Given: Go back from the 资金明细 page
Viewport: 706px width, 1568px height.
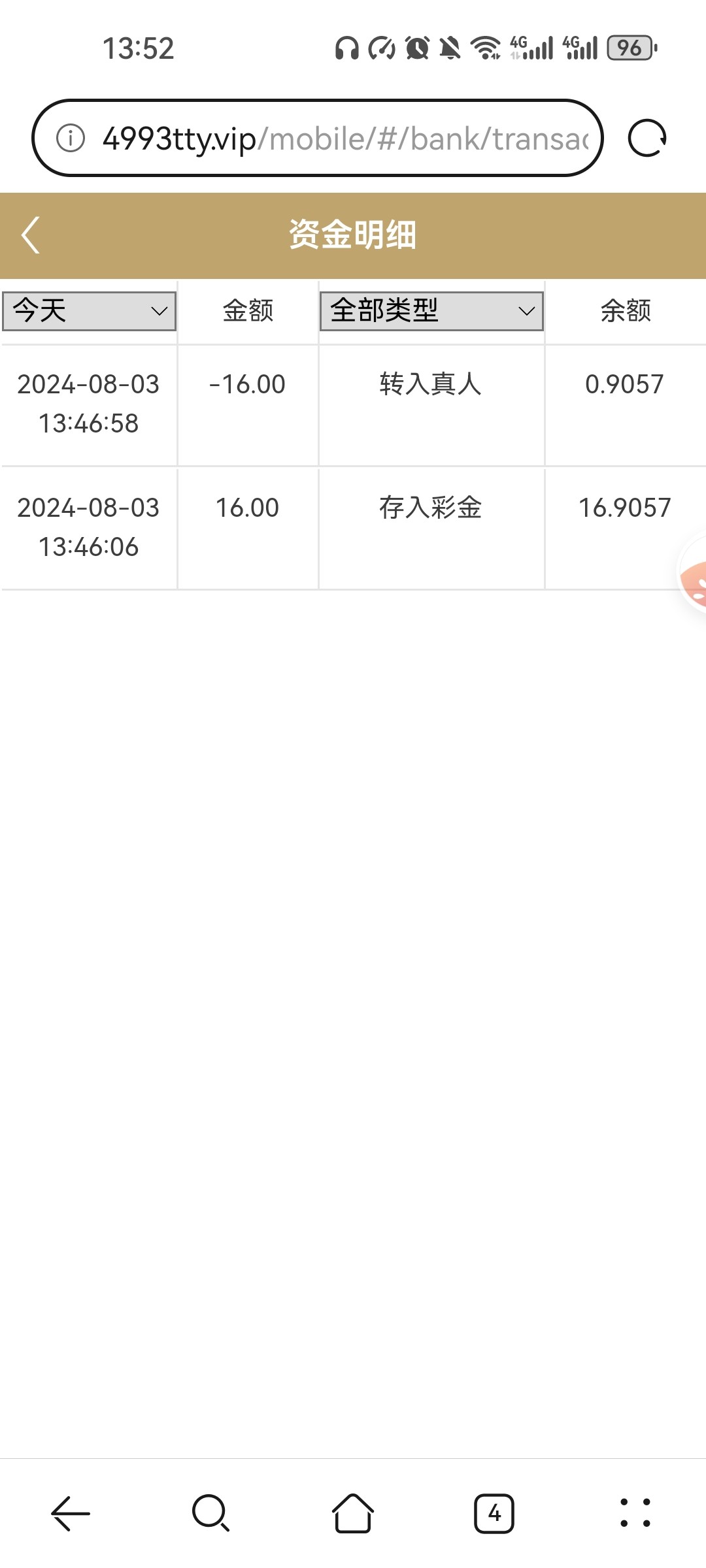Looking at the screenshot, I should point(31,235).
